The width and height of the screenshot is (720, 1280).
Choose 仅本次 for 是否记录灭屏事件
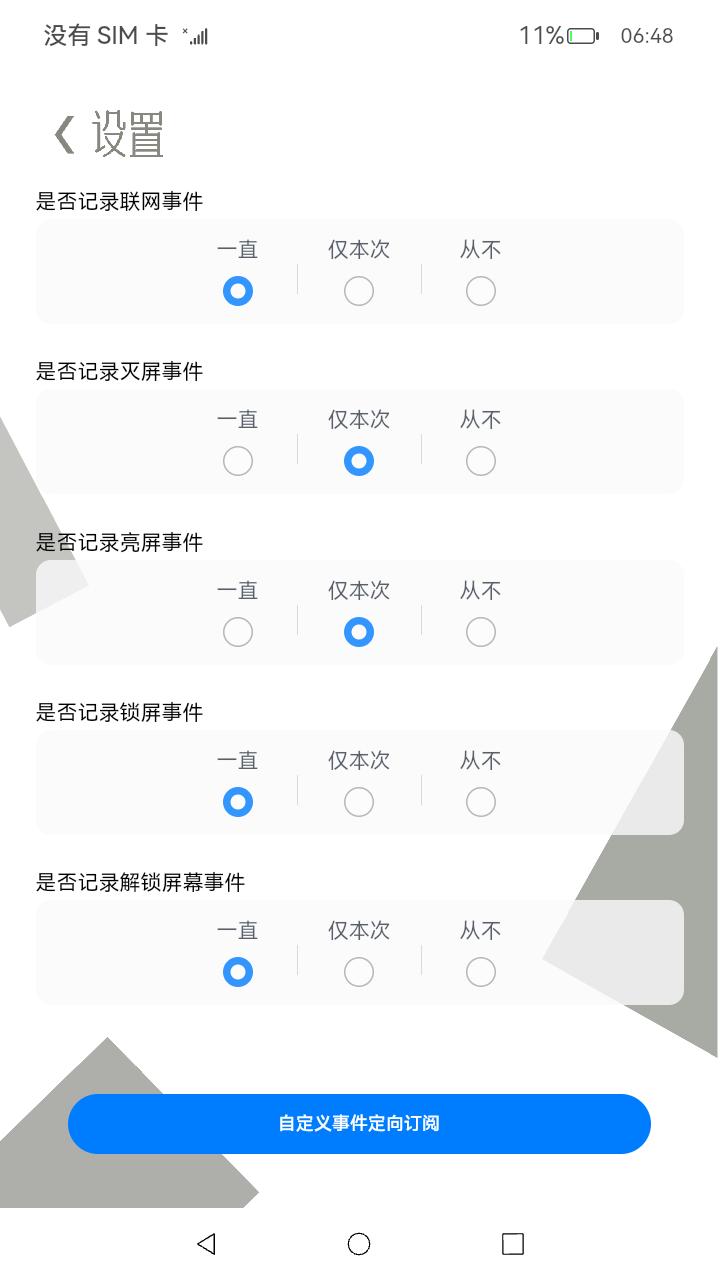tap(359, 461)
